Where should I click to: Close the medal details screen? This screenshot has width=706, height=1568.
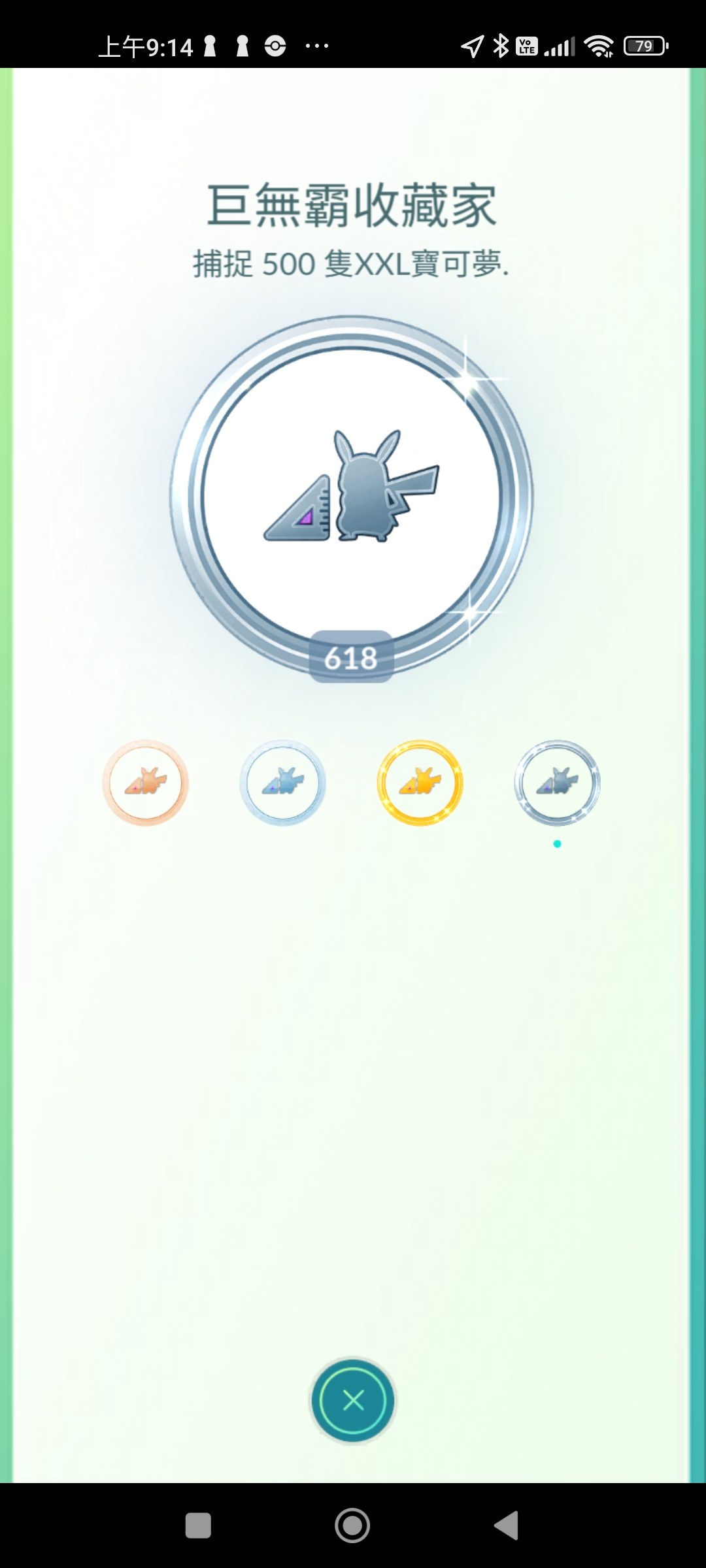pyautogui.click(x=353, y=1401)
